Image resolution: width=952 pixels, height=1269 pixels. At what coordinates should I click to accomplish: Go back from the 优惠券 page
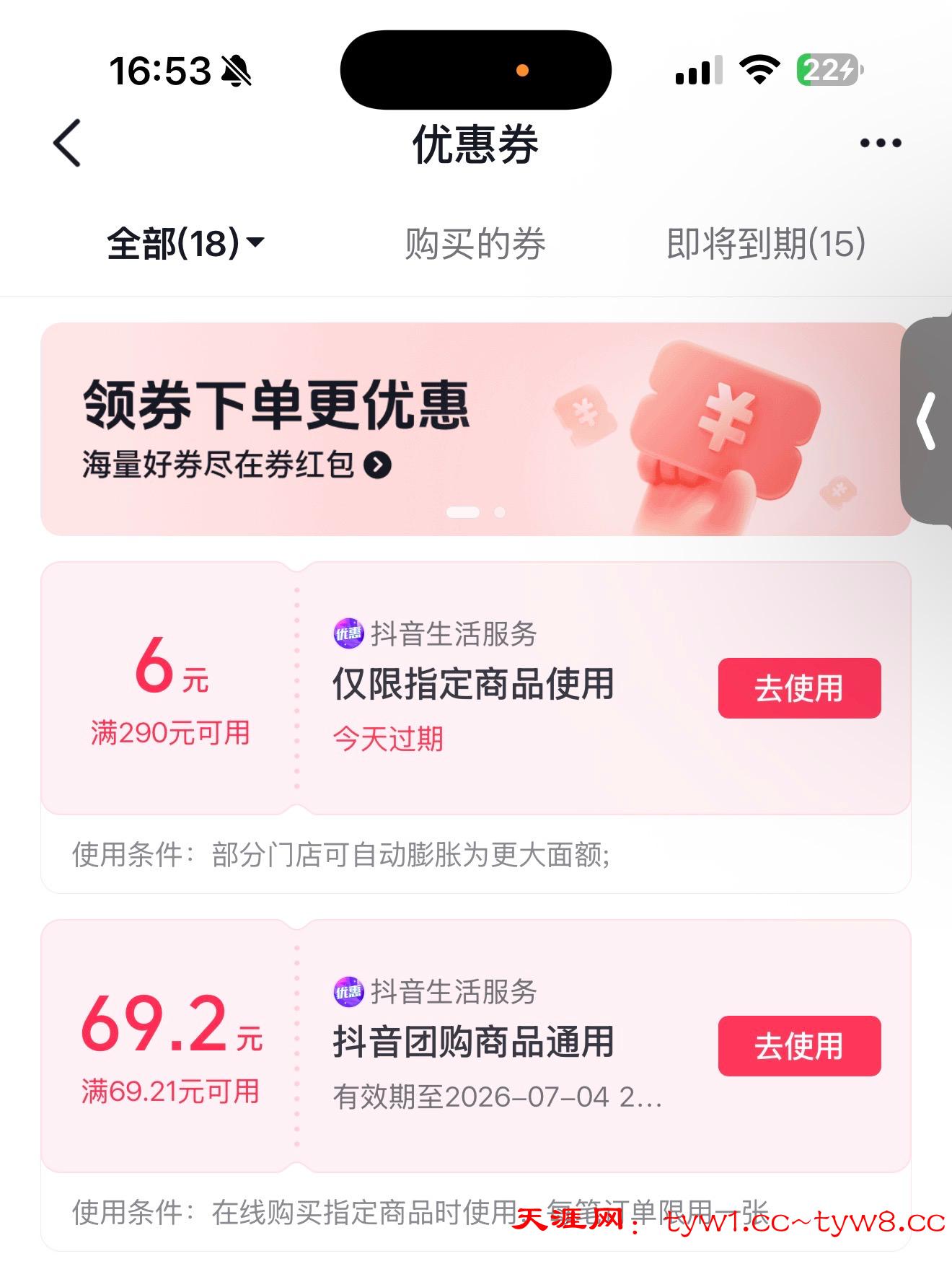point(67,143)
